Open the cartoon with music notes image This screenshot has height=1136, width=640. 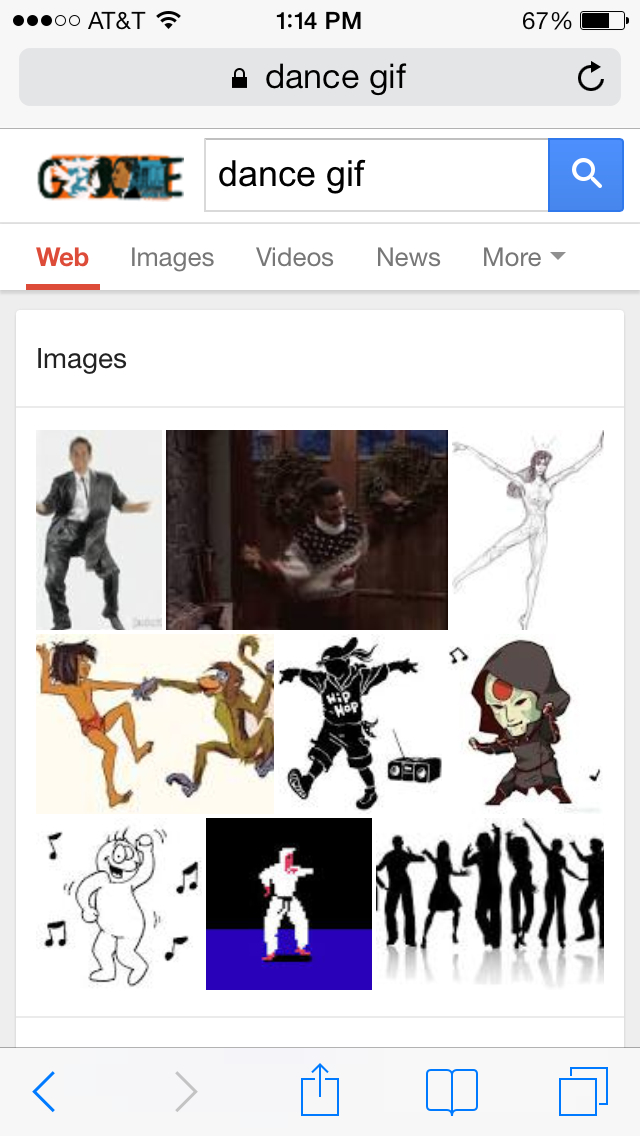tap(119, 904)
